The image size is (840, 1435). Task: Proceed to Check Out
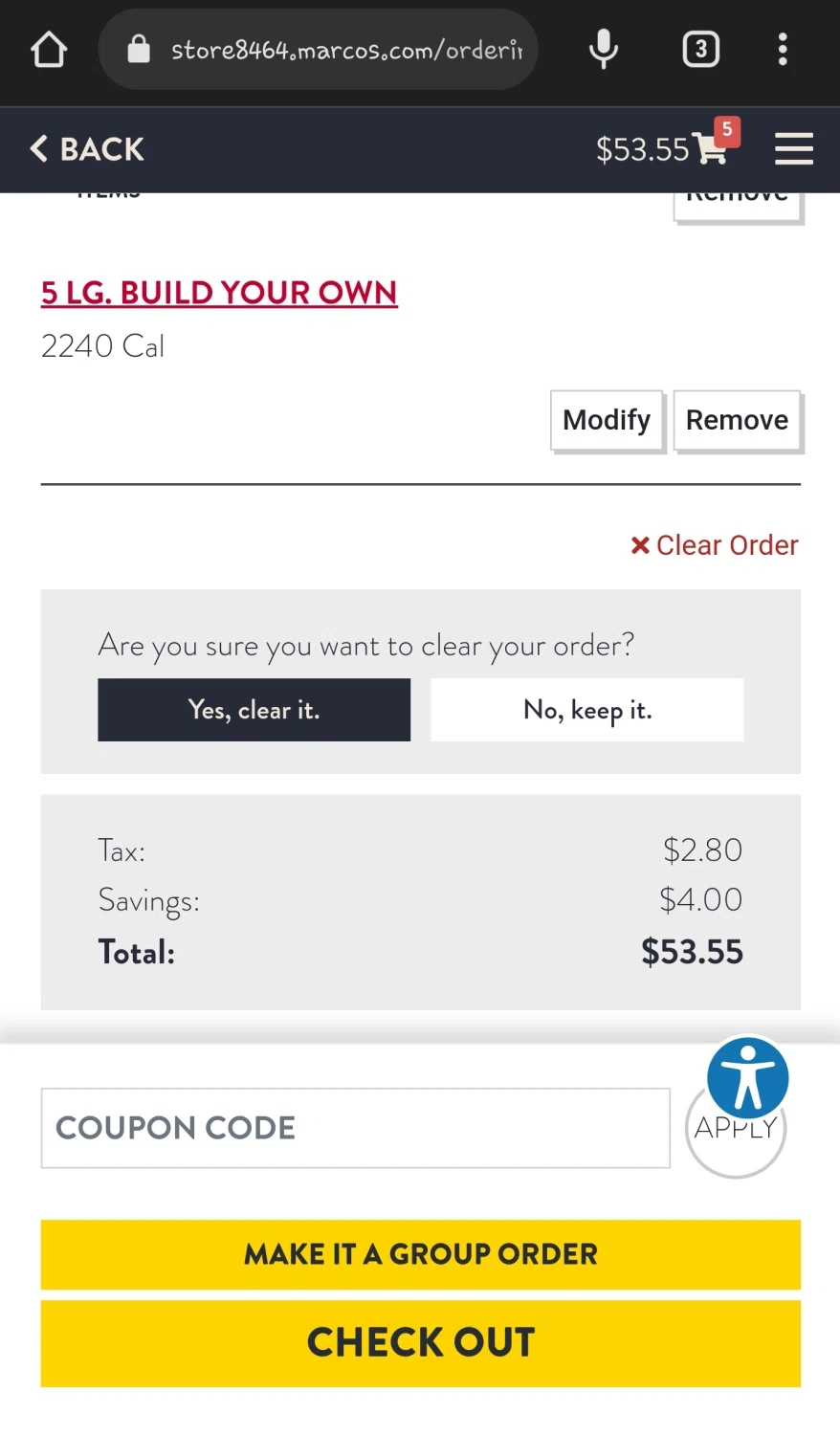pyautogui.click(x=420, y=1343)
